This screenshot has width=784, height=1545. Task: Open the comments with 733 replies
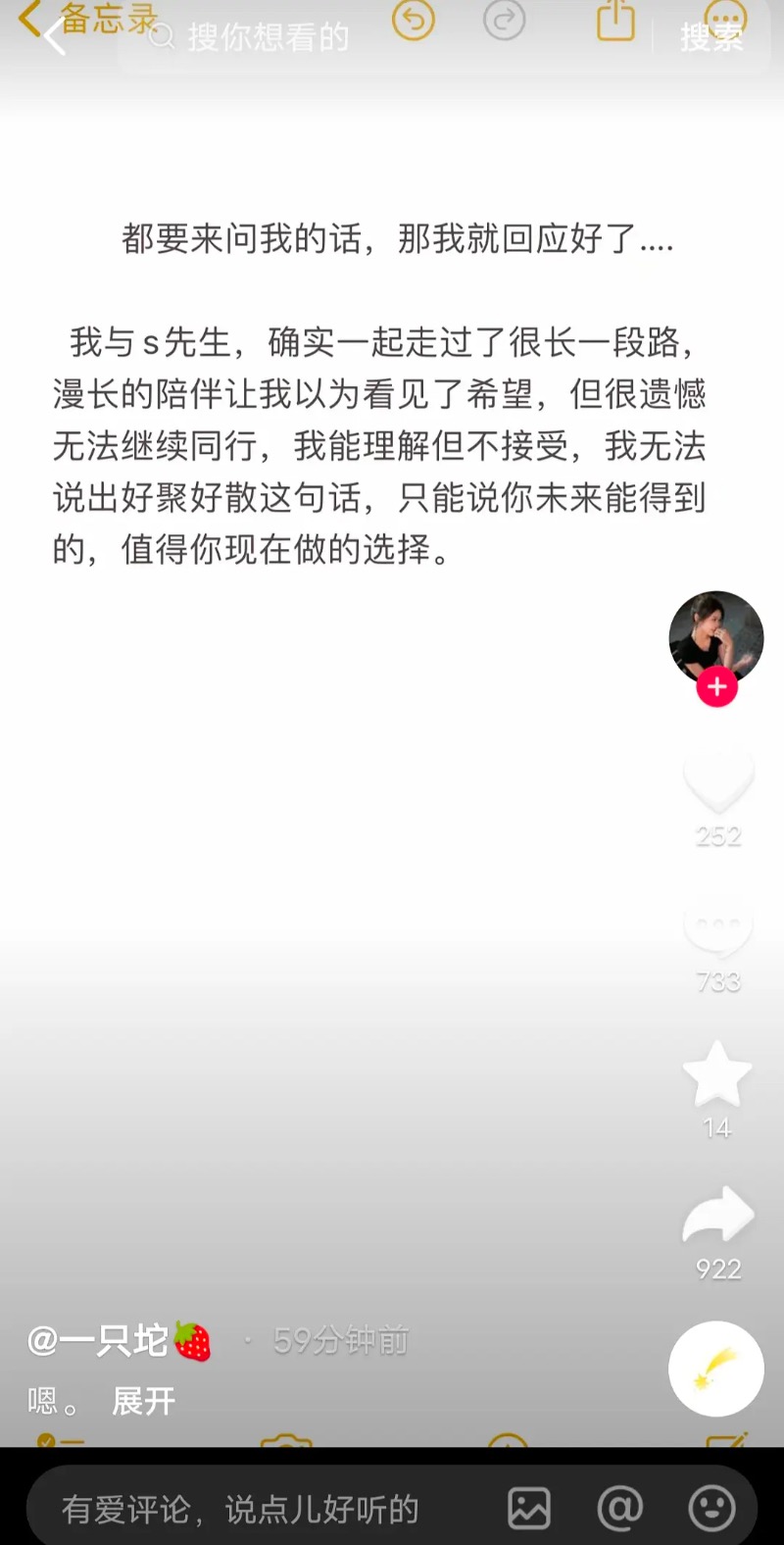718,928
